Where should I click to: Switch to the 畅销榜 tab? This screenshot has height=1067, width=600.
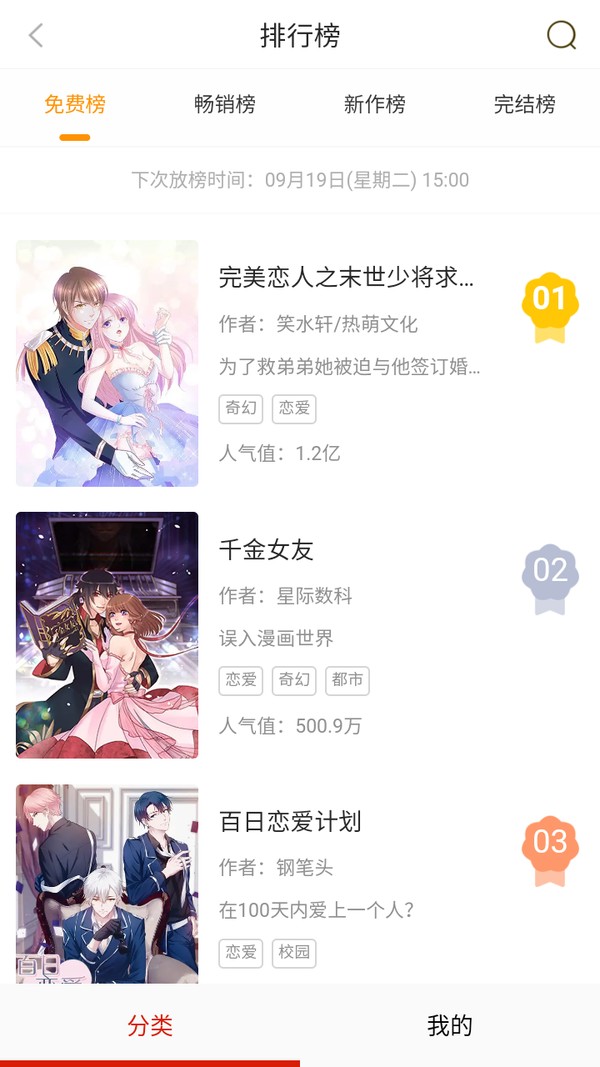click(225, 104)
